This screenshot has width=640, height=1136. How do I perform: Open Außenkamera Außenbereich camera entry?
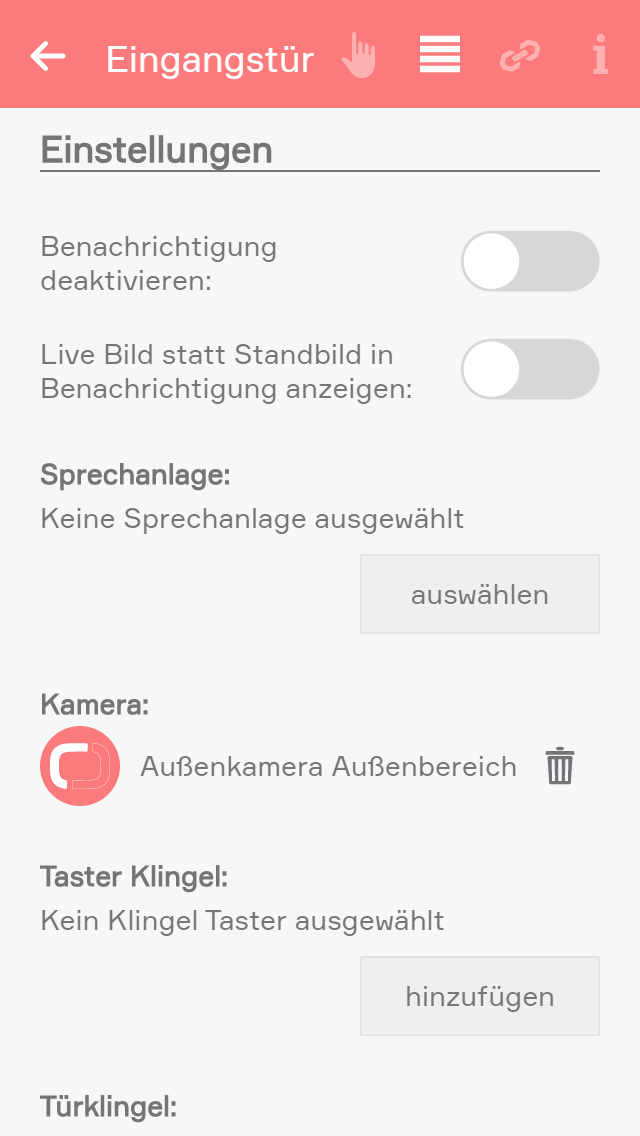(328, 767)
